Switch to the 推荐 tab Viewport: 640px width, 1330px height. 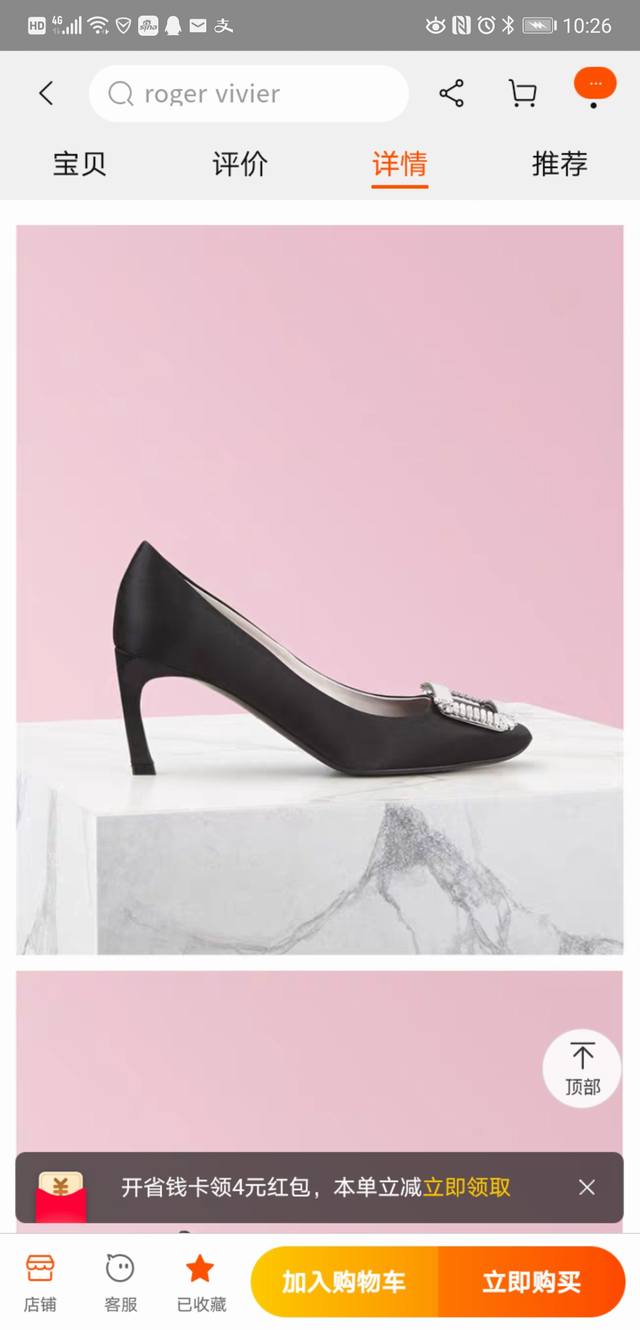pyautogui.click(x=559, y=164)
